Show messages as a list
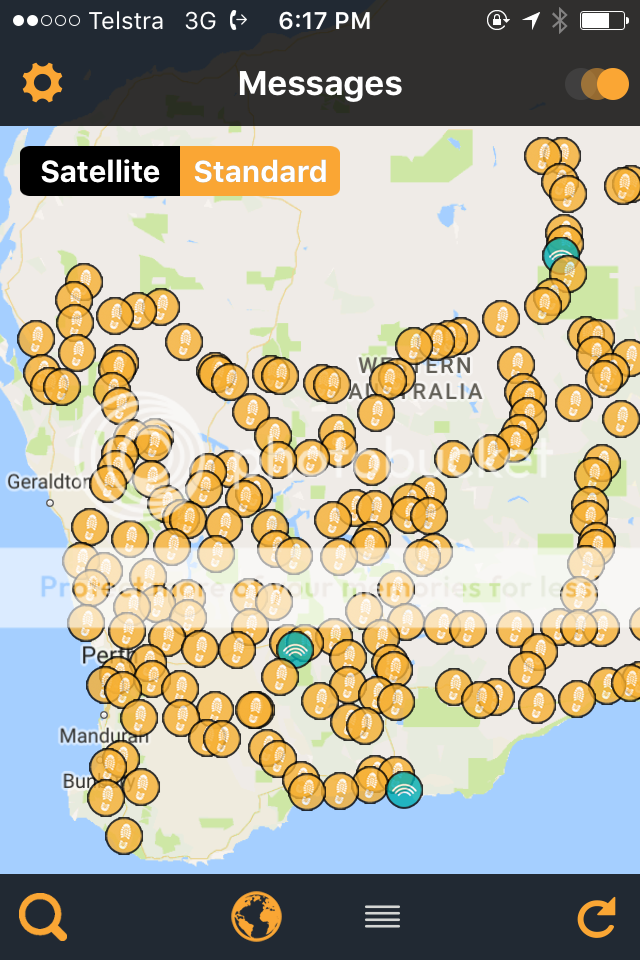This screenshot has width=640, height=960. click(382, 917)
